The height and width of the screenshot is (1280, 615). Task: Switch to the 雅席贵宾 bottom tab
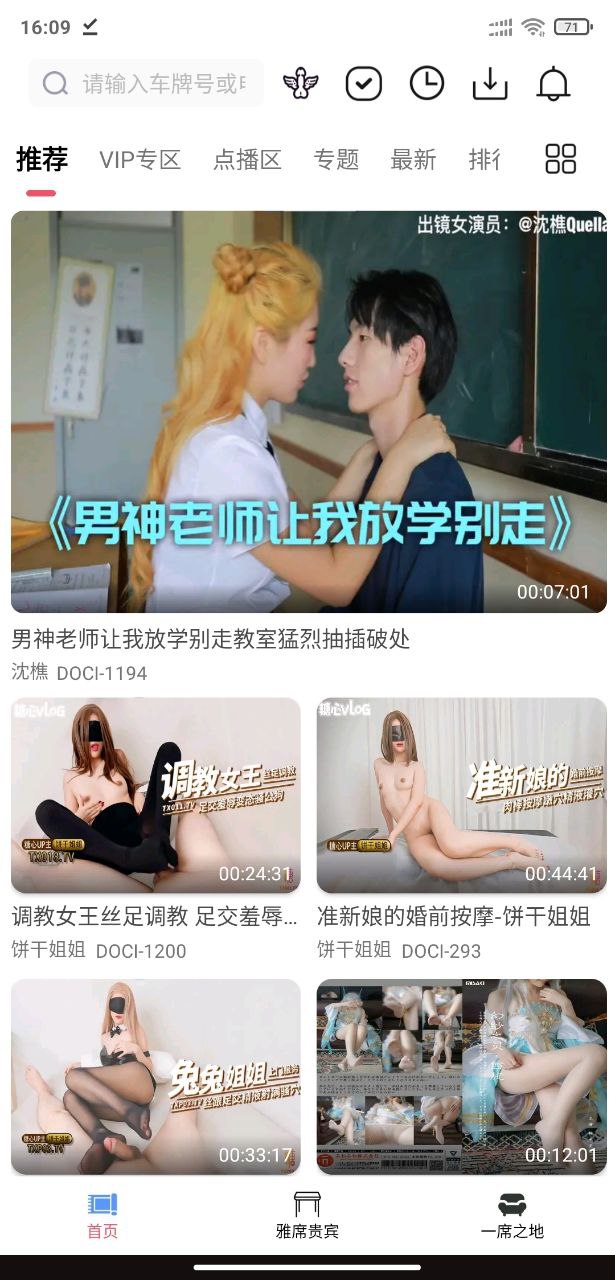pyautogui.click(x=307, y=1215)
